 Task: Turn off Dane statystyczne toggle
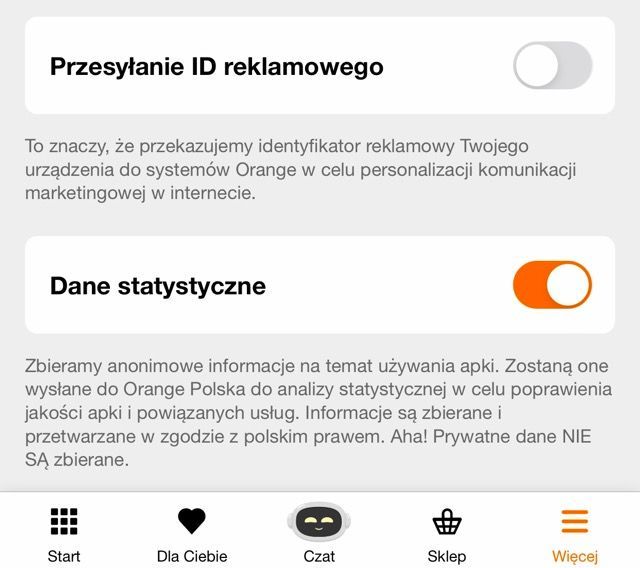pyautogui.click(x=552, y=285)
